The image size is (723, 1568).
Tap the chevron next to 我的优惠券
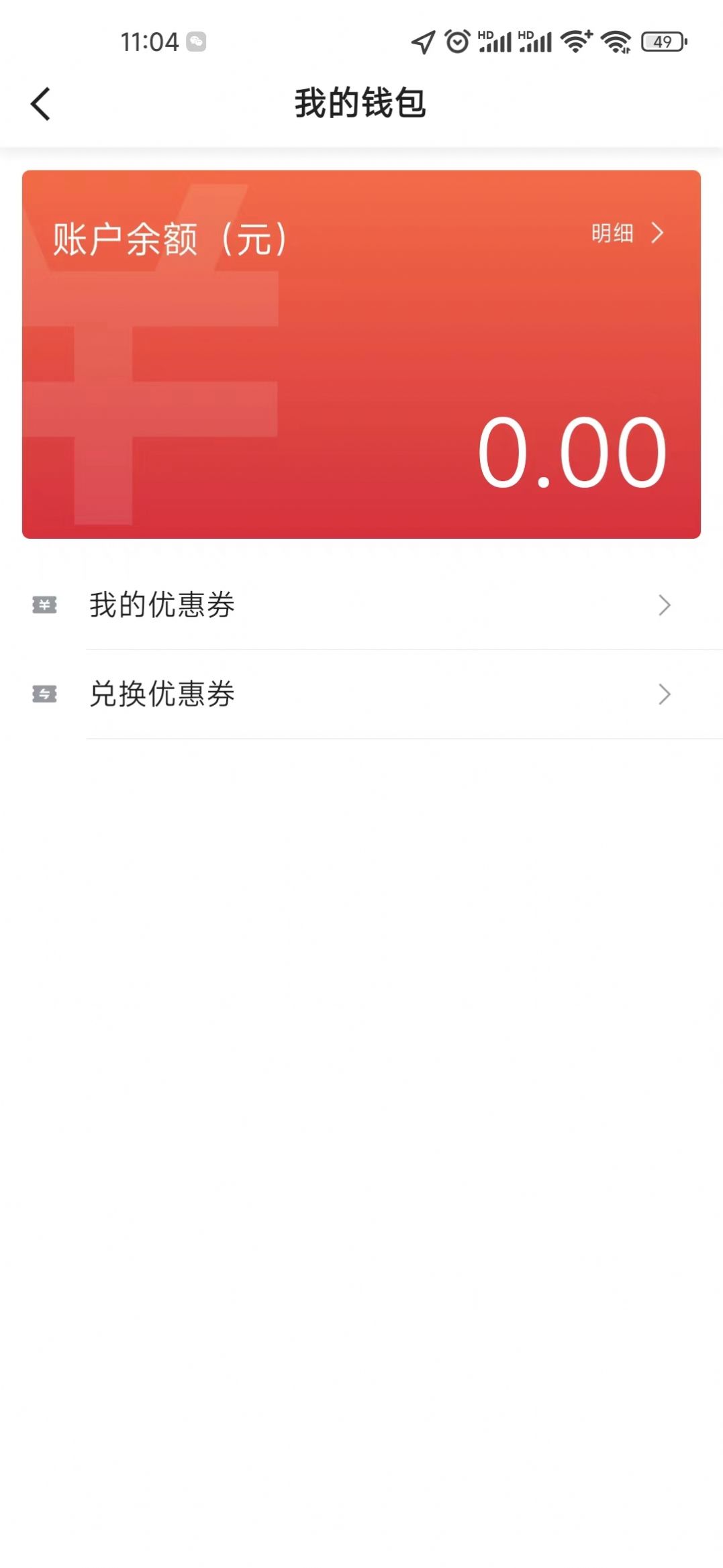pyautogui.click(x=665, y=605)
